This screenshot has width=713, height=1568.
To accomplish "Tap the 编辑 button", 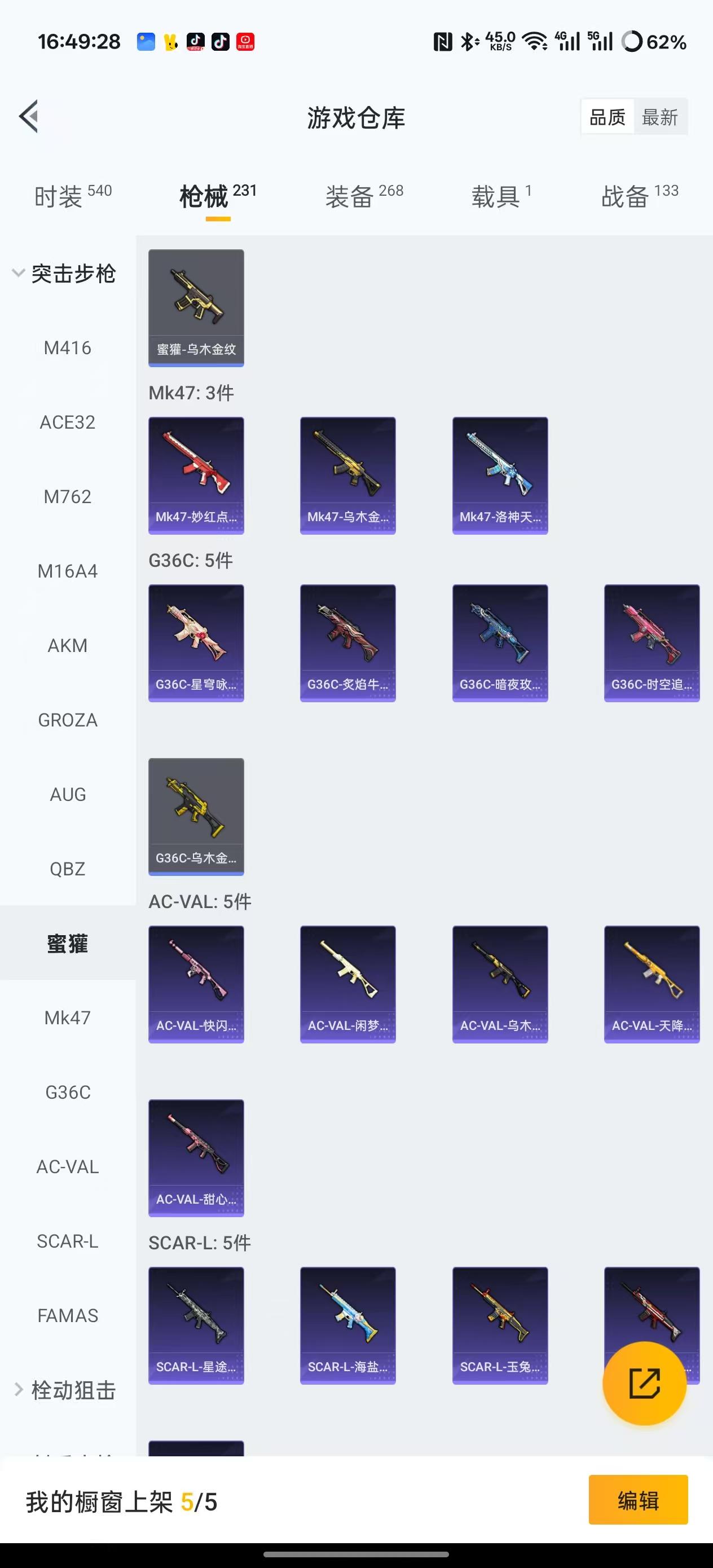I will click(x=638, y=1500).
